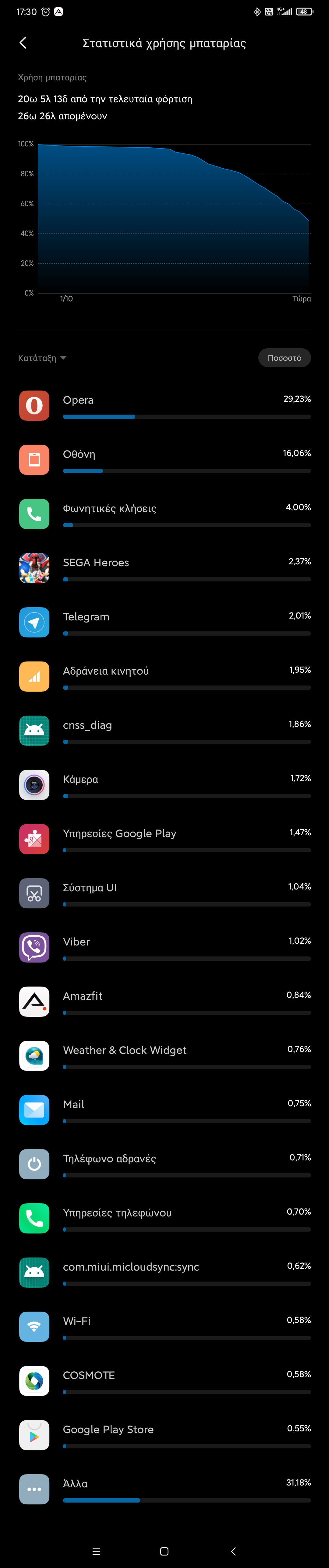Open Telegram battery usage details
Screen dimensions: 329x1568
[164, 623]
